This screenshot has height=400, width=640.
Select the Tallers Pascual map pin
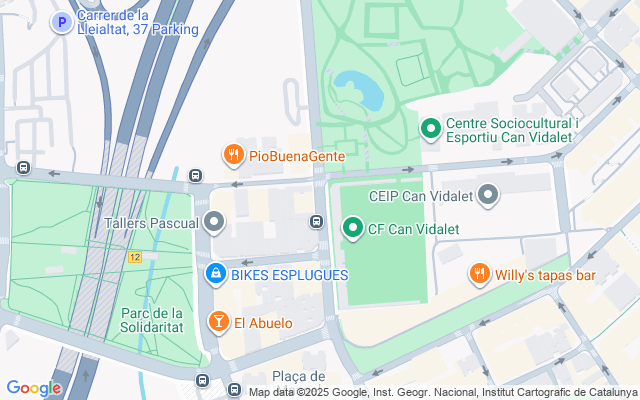pyautogui.click(x=214, y=223)
